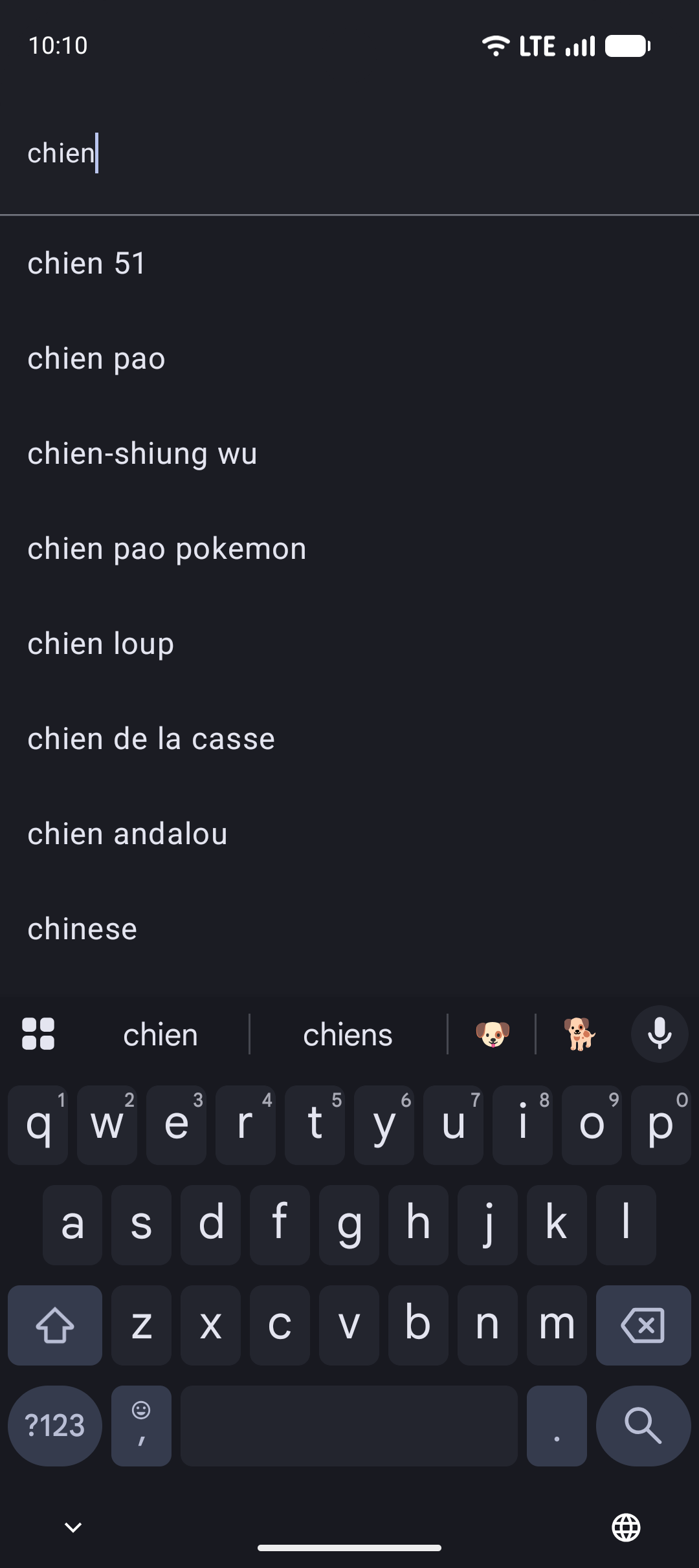Insert the dog face emoji suggestion
Viewport: 699px width, 1568px height.
tap(492, 1034)
